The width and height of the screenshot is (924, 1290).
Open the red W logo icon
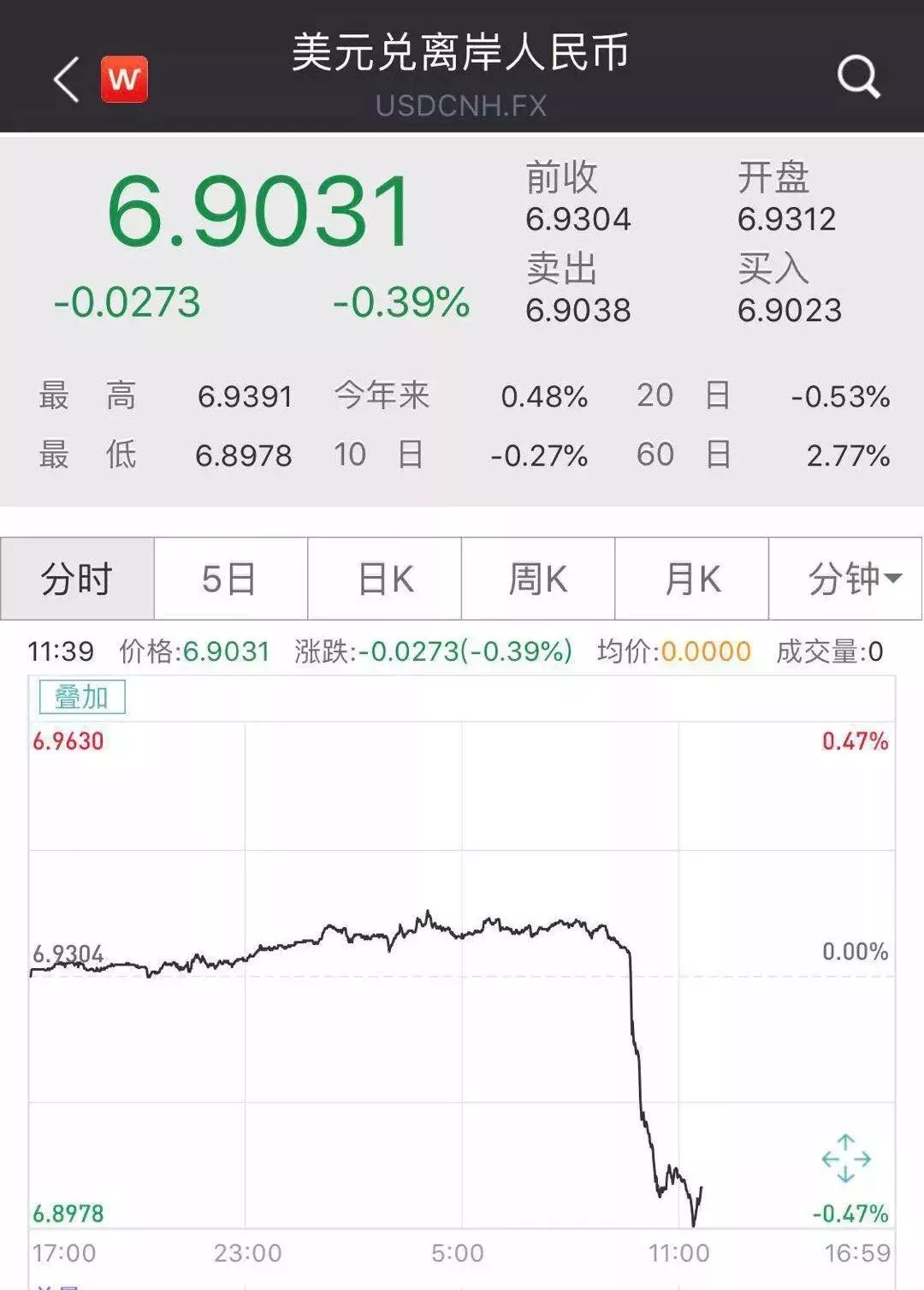(x=124, y=80)
